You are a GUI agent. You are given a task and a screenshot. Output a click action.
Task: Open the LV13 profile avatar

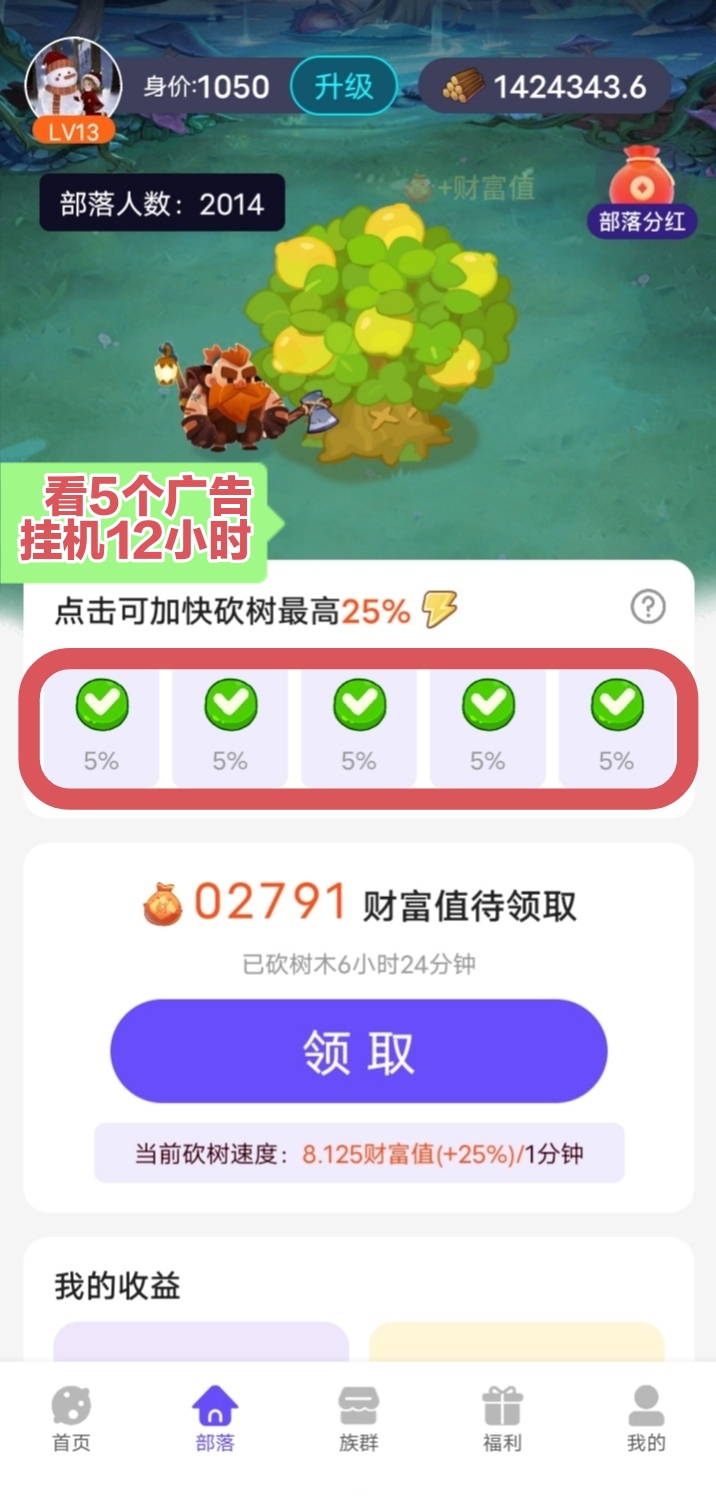pyautogui.click(x=73, y=90)
